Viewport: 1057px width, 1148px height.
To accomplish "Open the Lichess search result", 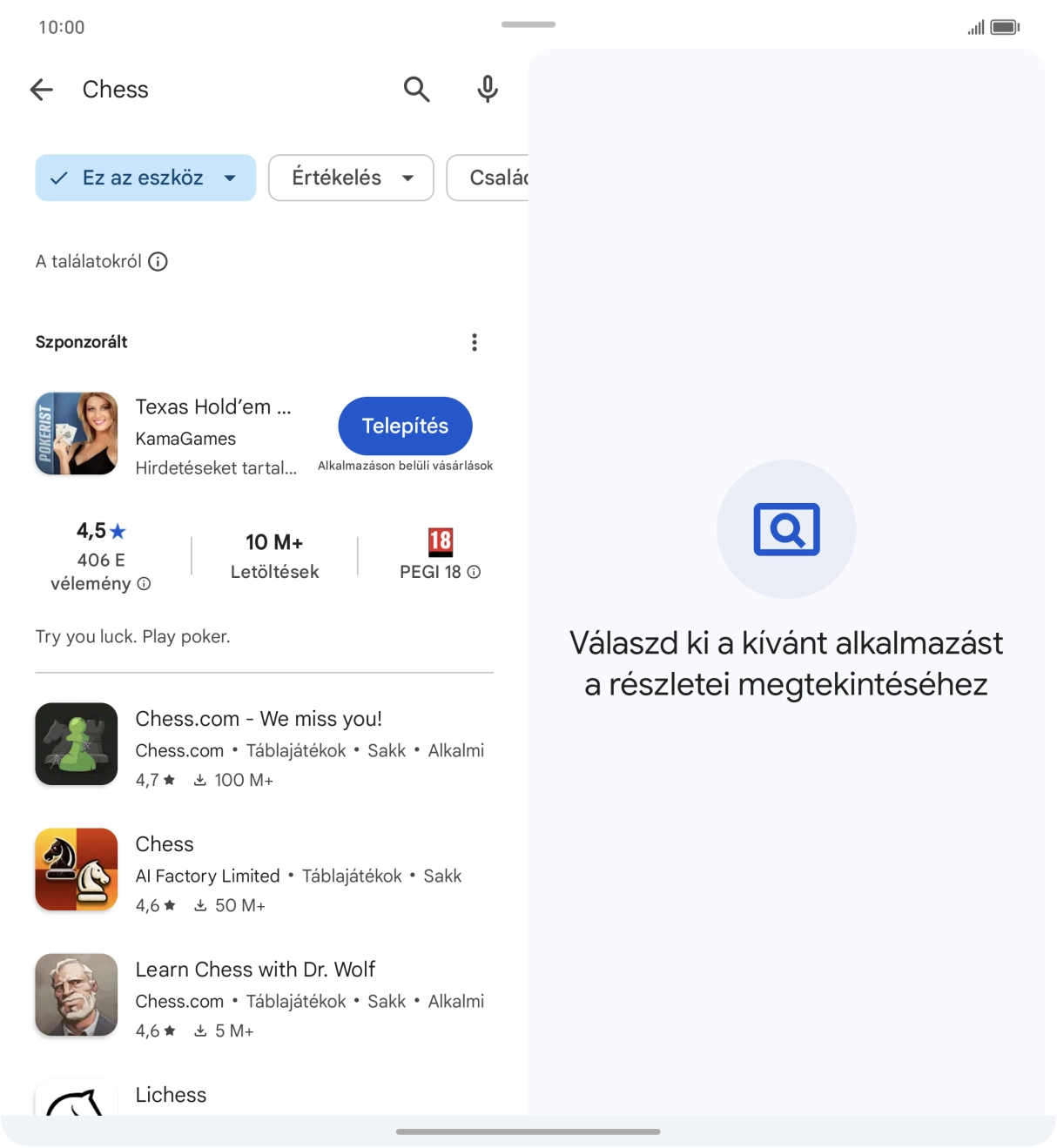I will pos(172,1095).
